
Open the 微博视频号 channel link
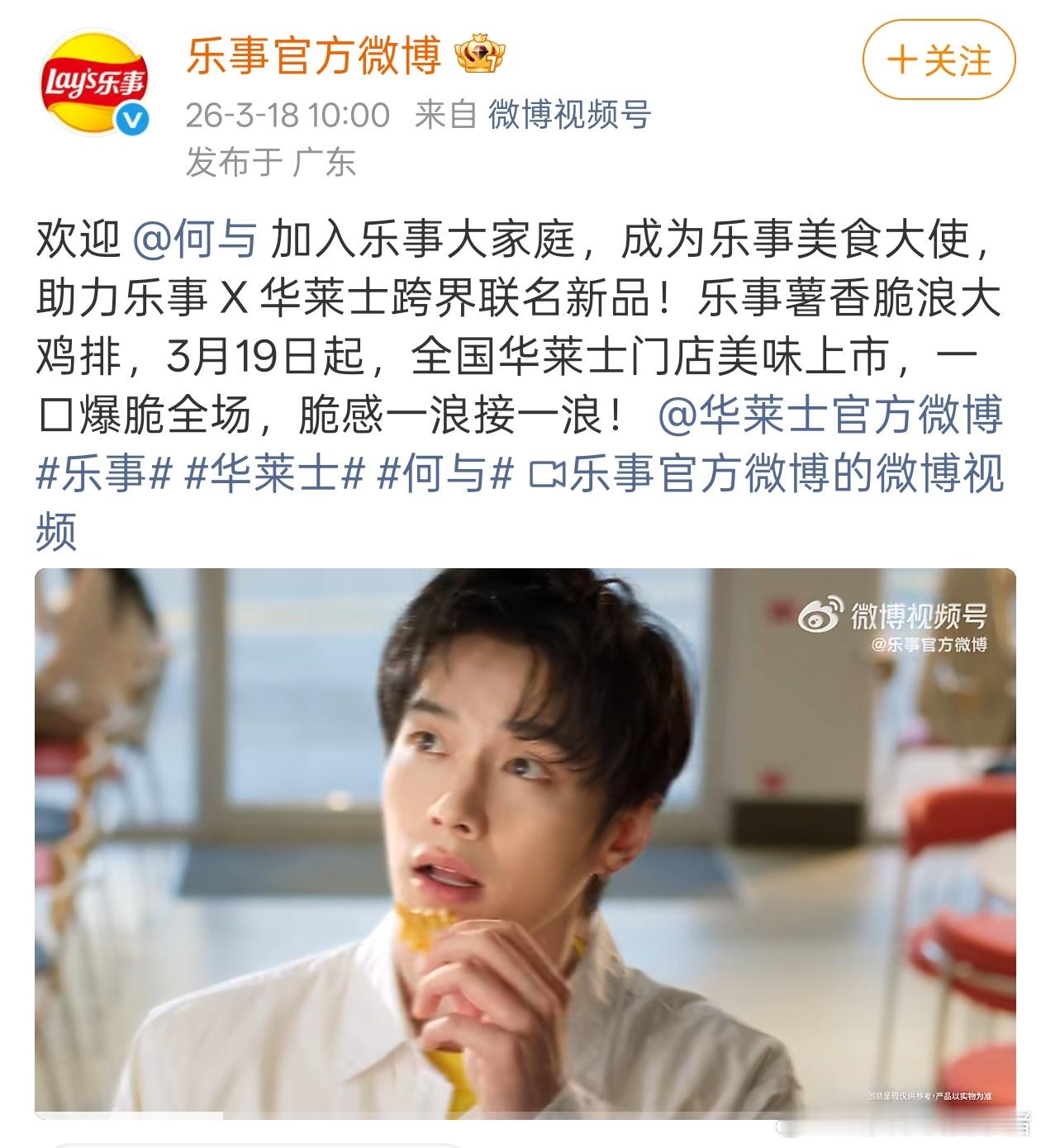pos(572,116)
